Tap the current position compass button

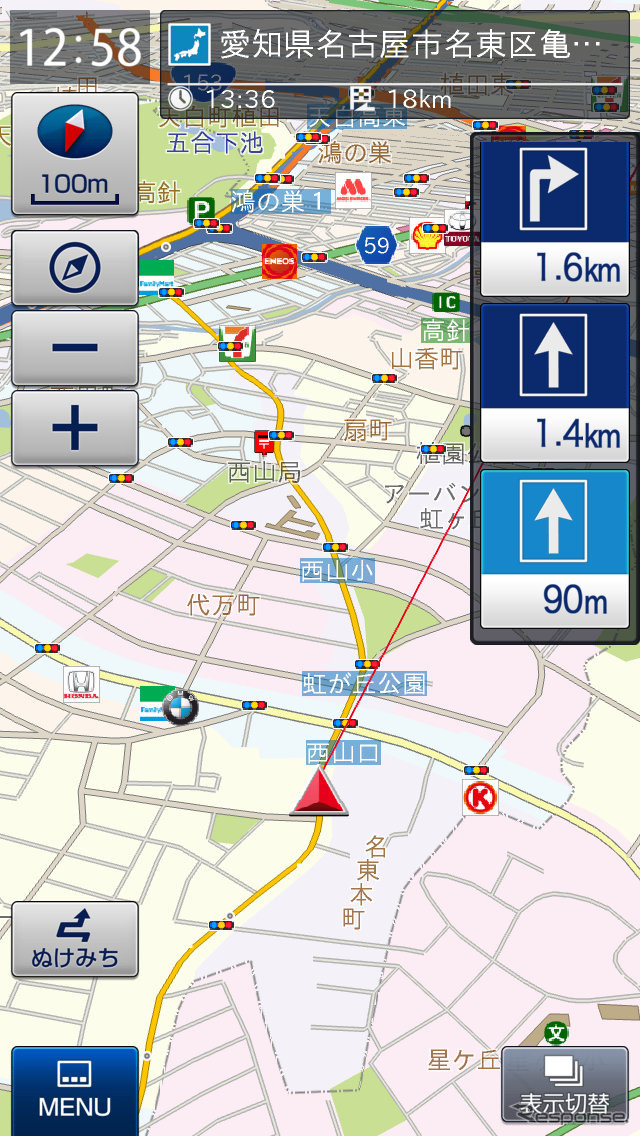pyautogui.click(x=75, y=268)
